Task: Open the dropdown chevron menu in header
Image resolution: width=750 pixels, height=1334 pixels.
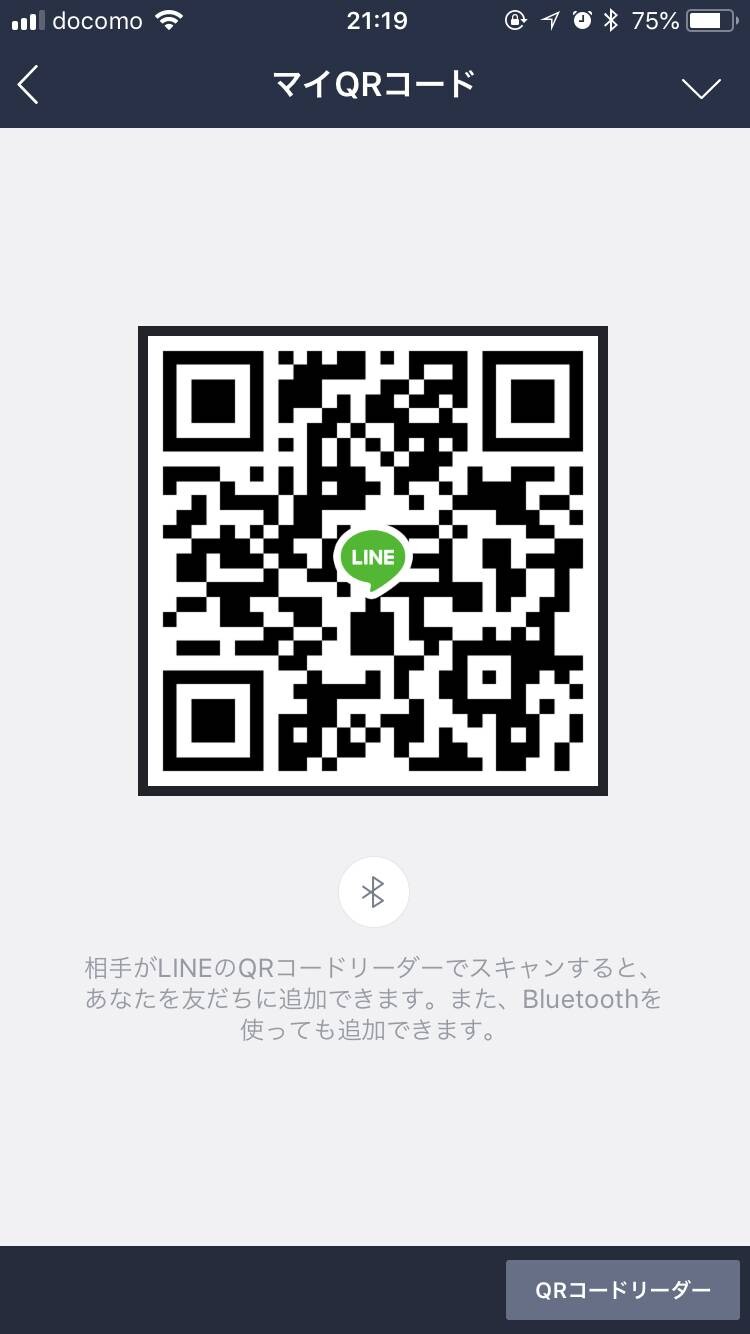Action: [x=701, y=88]
